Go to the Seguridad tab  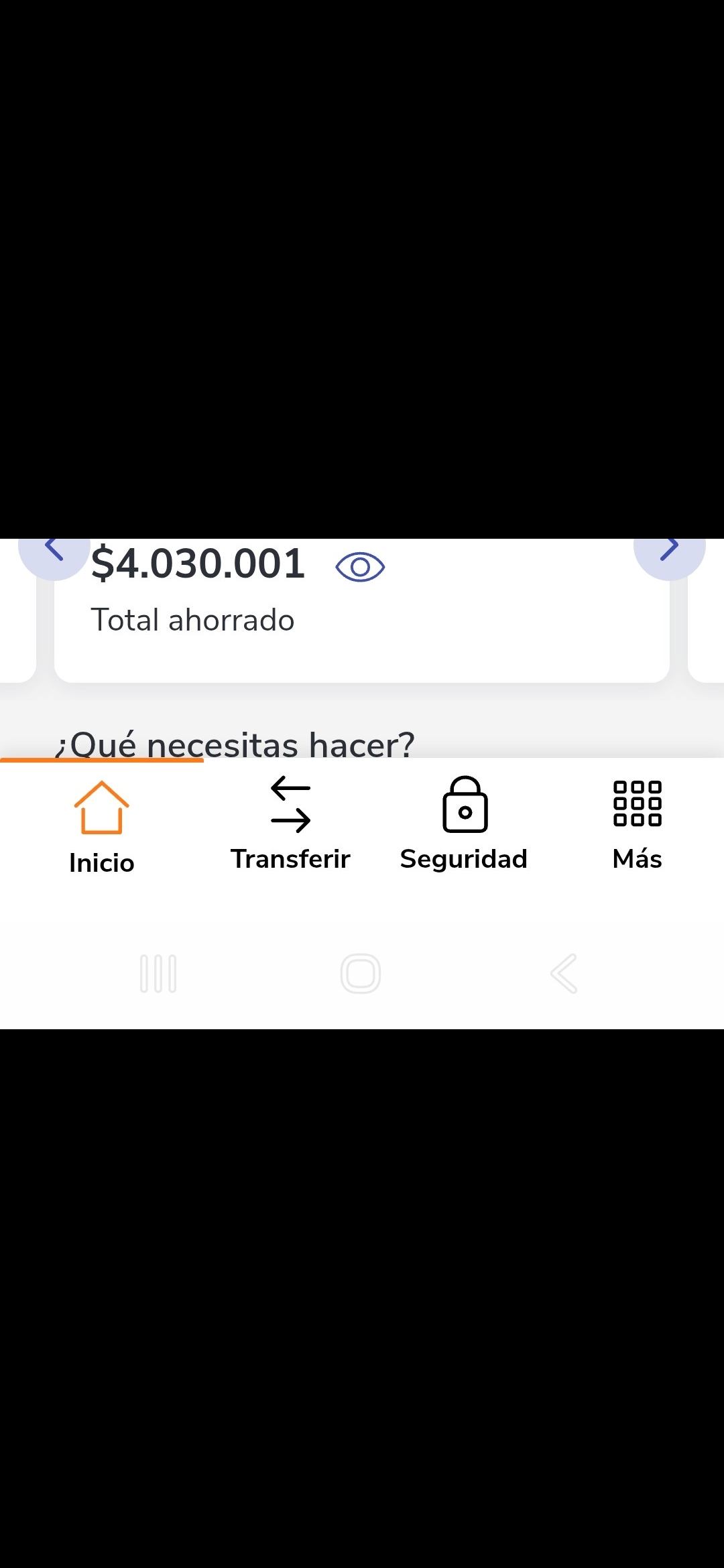tap(464, 824)
